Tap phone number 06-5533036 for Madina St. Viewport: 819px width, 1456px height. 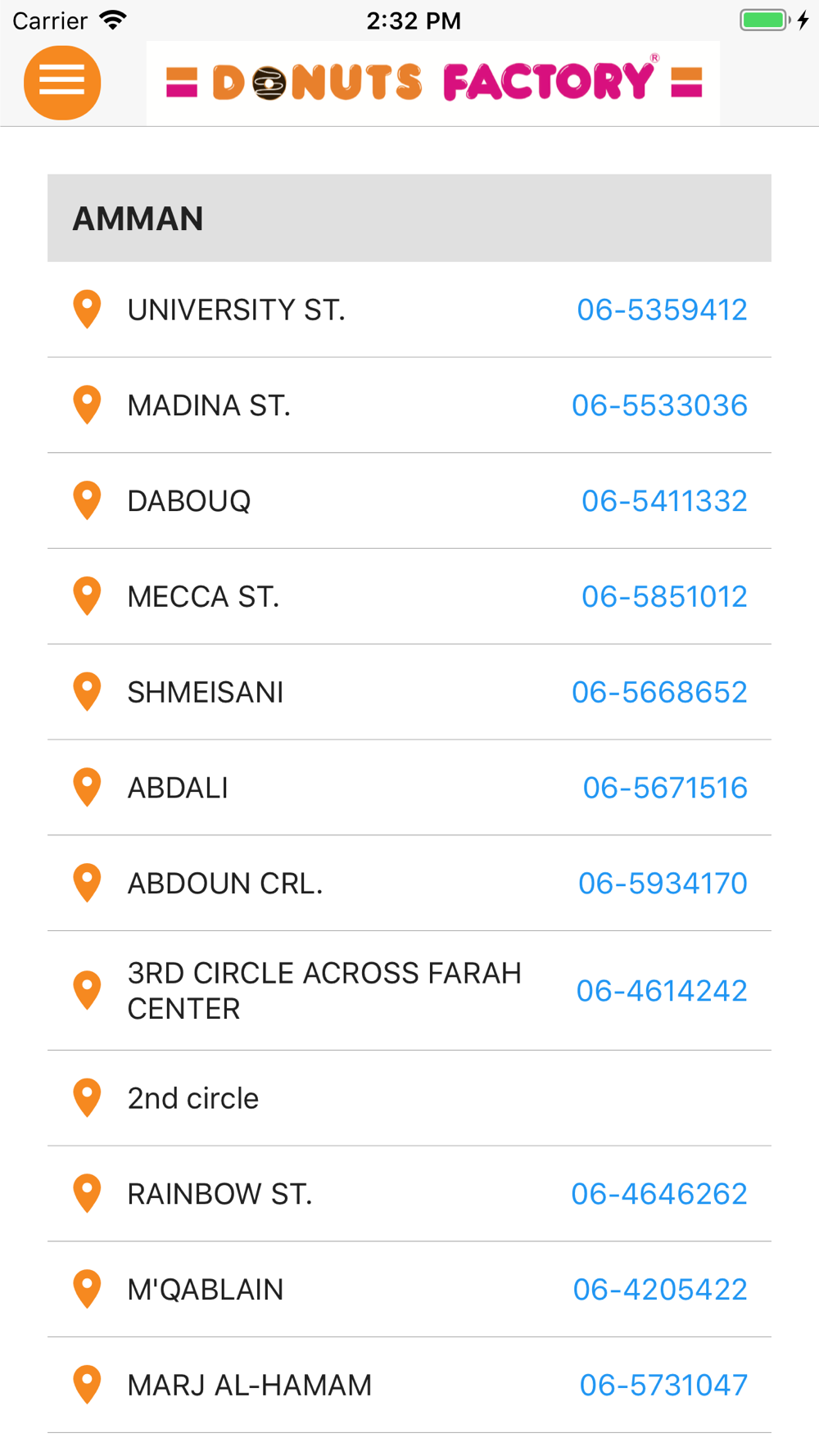[x=659, y=405]
